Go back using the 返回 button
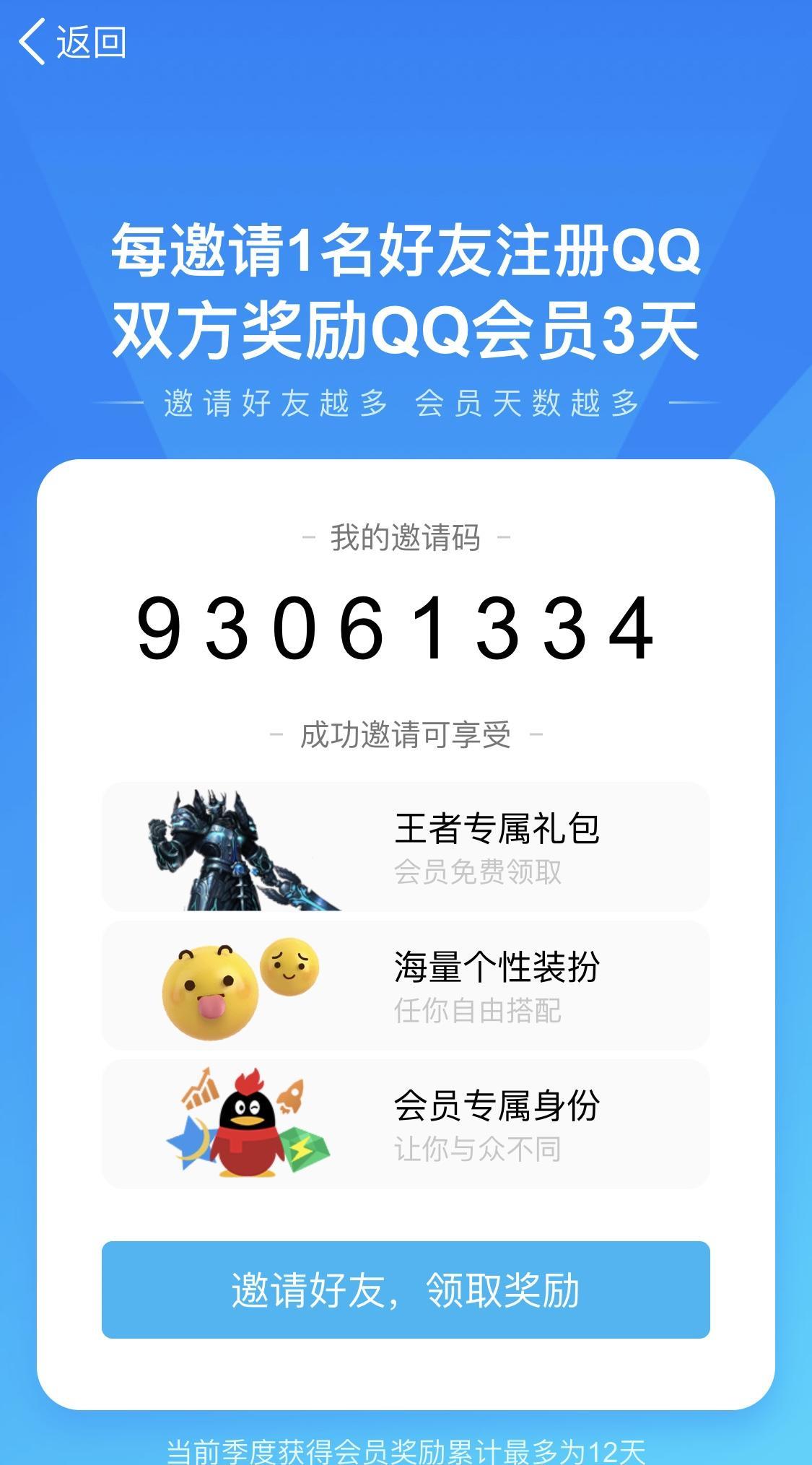The height and width of the screenshot is (1465, 812). 72,42
